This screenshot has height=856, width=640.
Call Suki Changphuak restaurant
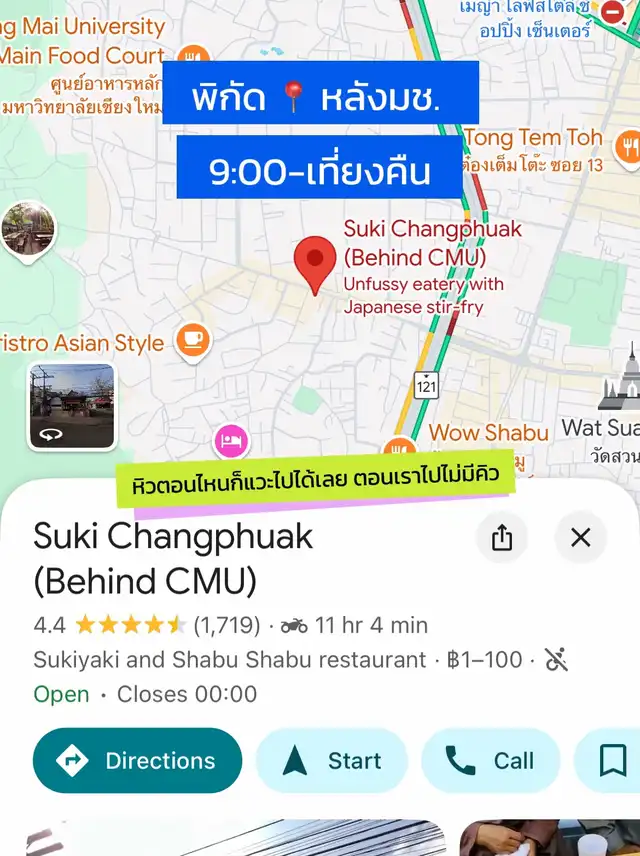490,761
